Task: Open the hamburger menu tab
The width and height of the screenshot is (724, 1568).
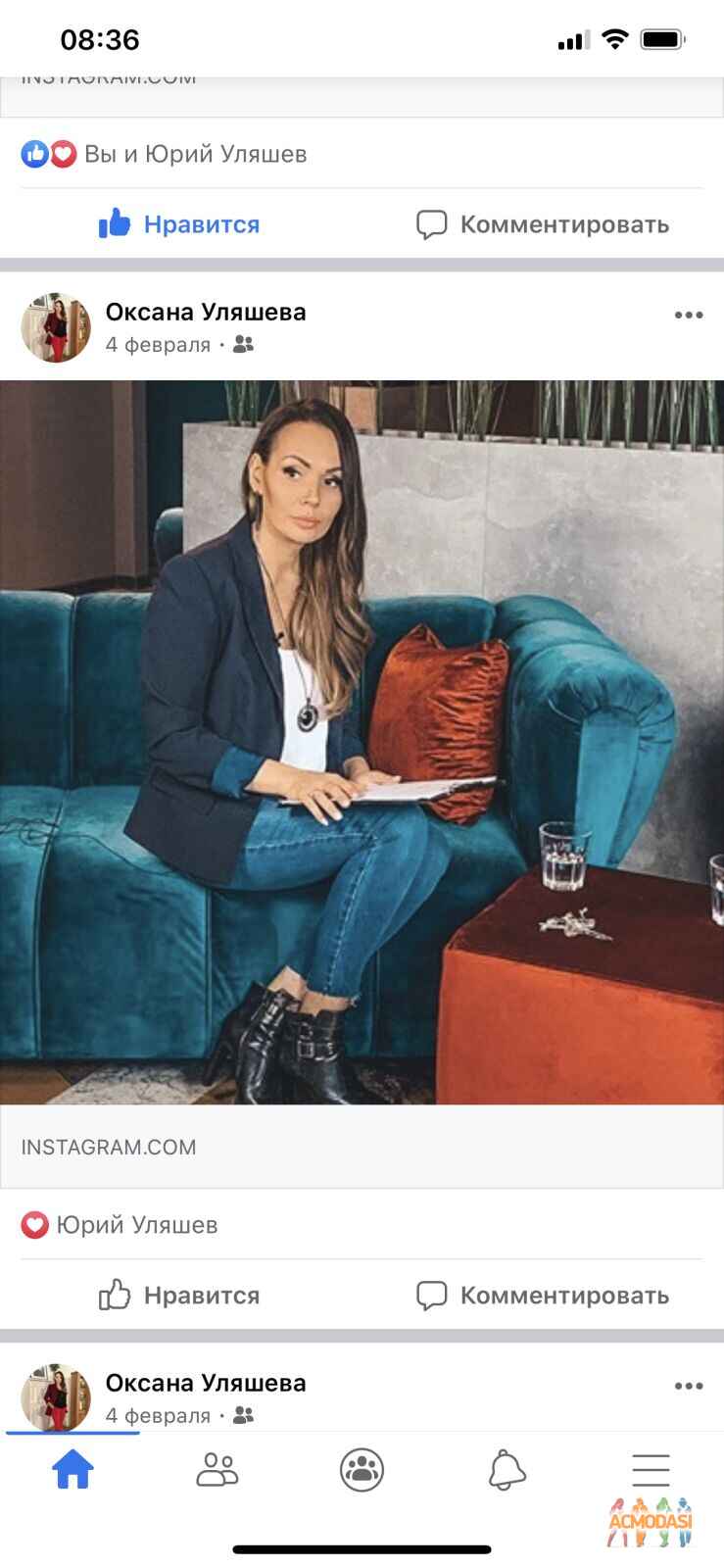Action: tap(651, 1470)
